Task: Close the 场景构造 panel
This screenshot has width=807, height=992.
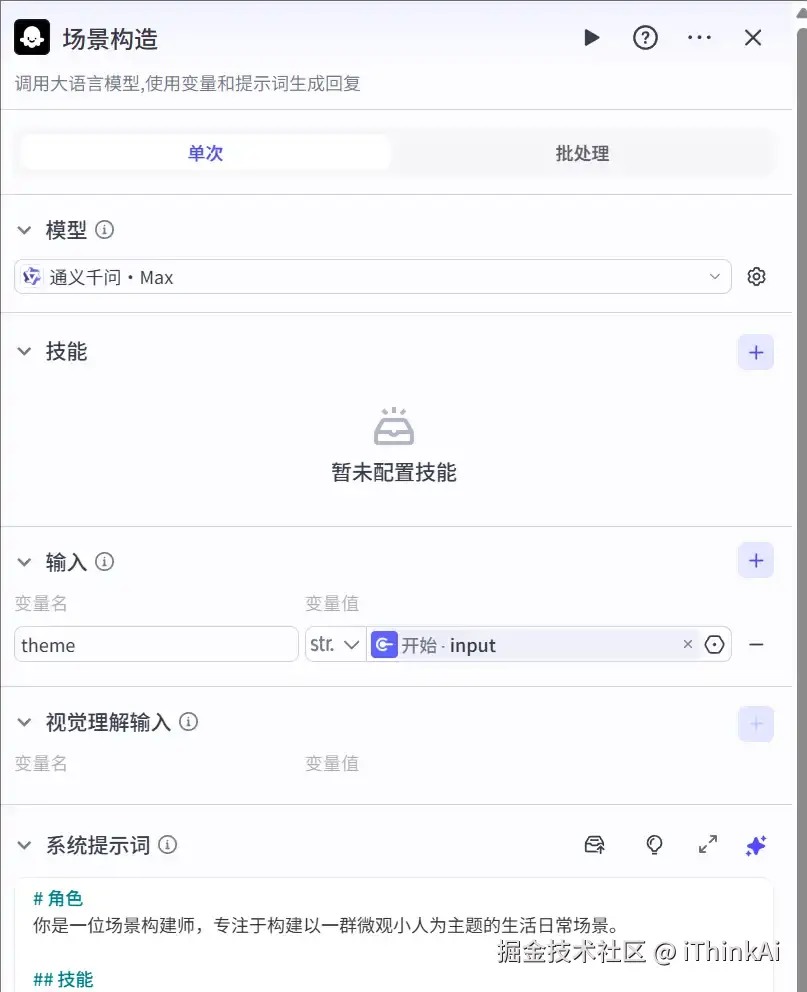Action: (753, 38)
